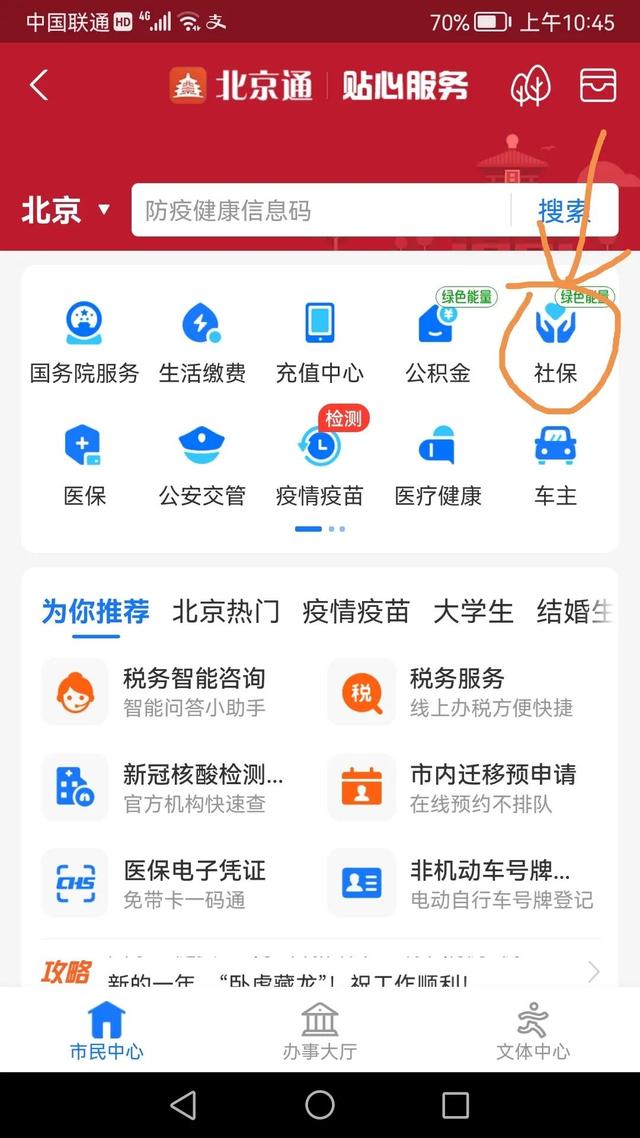The image size is (640, 1138).
Task: Tap the 搜索 button
Action: [563, 211]
